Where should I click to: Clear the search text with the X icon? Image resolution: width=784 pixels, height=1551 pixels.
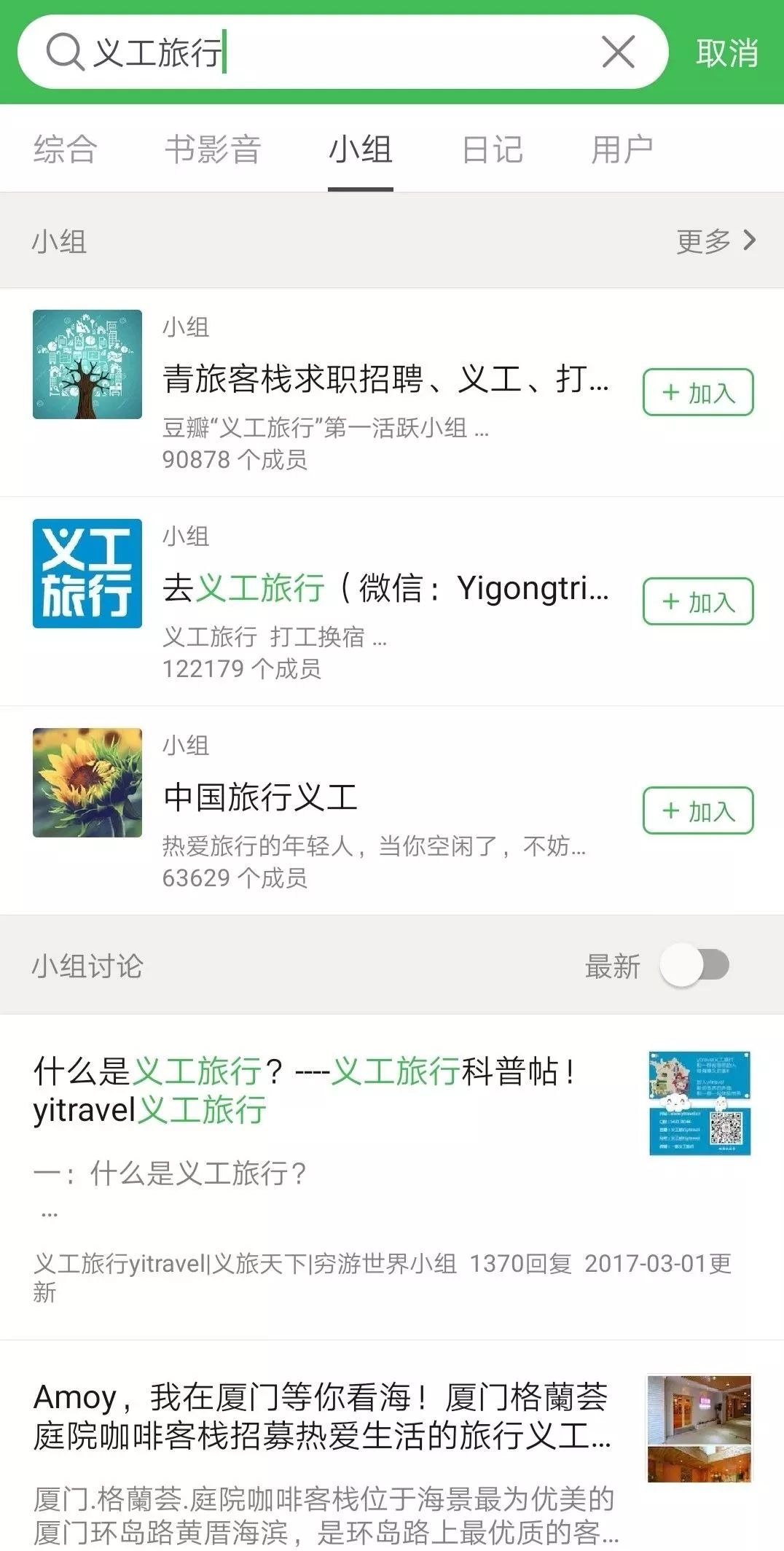[616, 52]
